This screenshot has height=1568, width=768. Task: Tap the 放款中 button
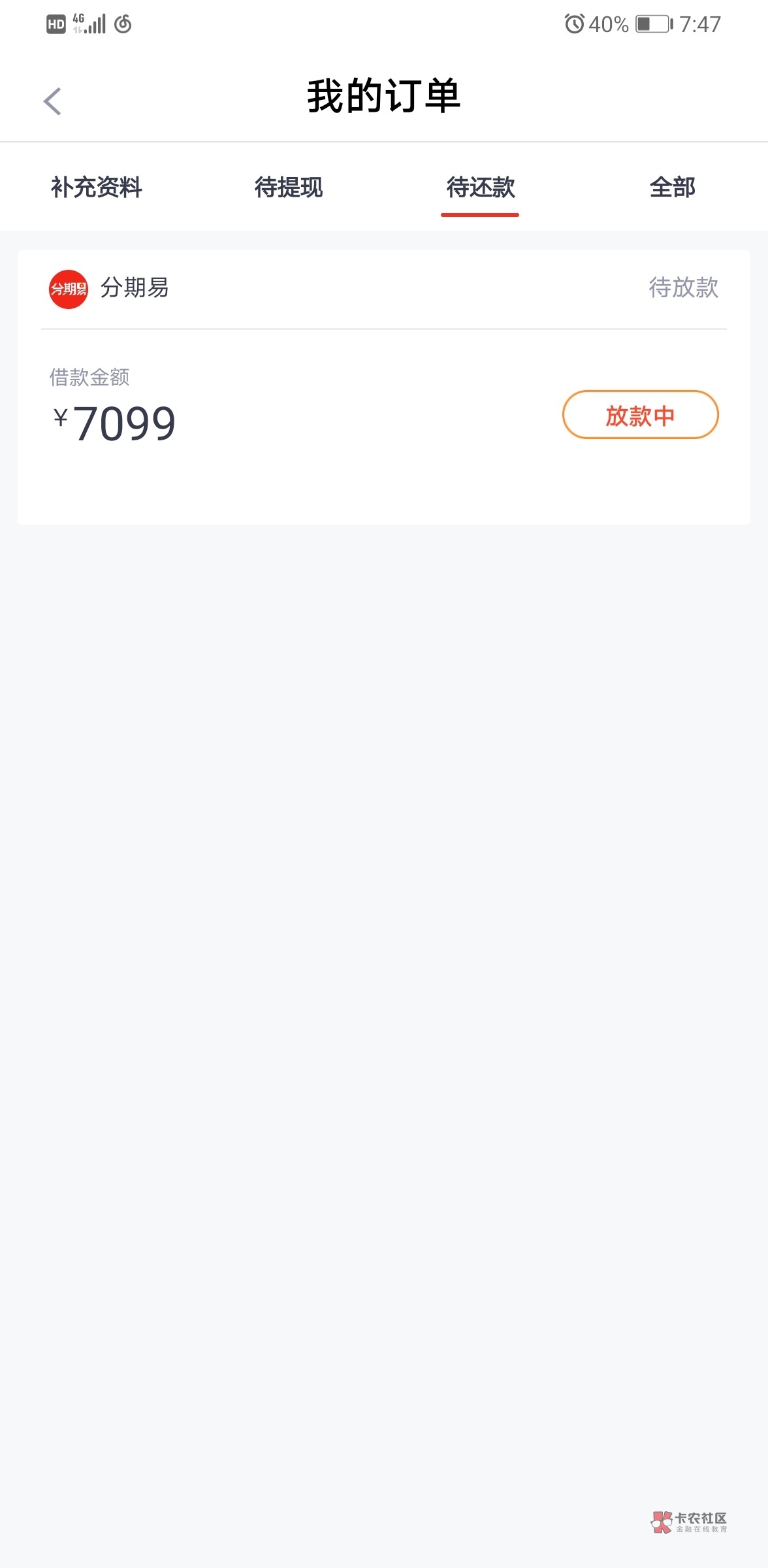(640, 415)
